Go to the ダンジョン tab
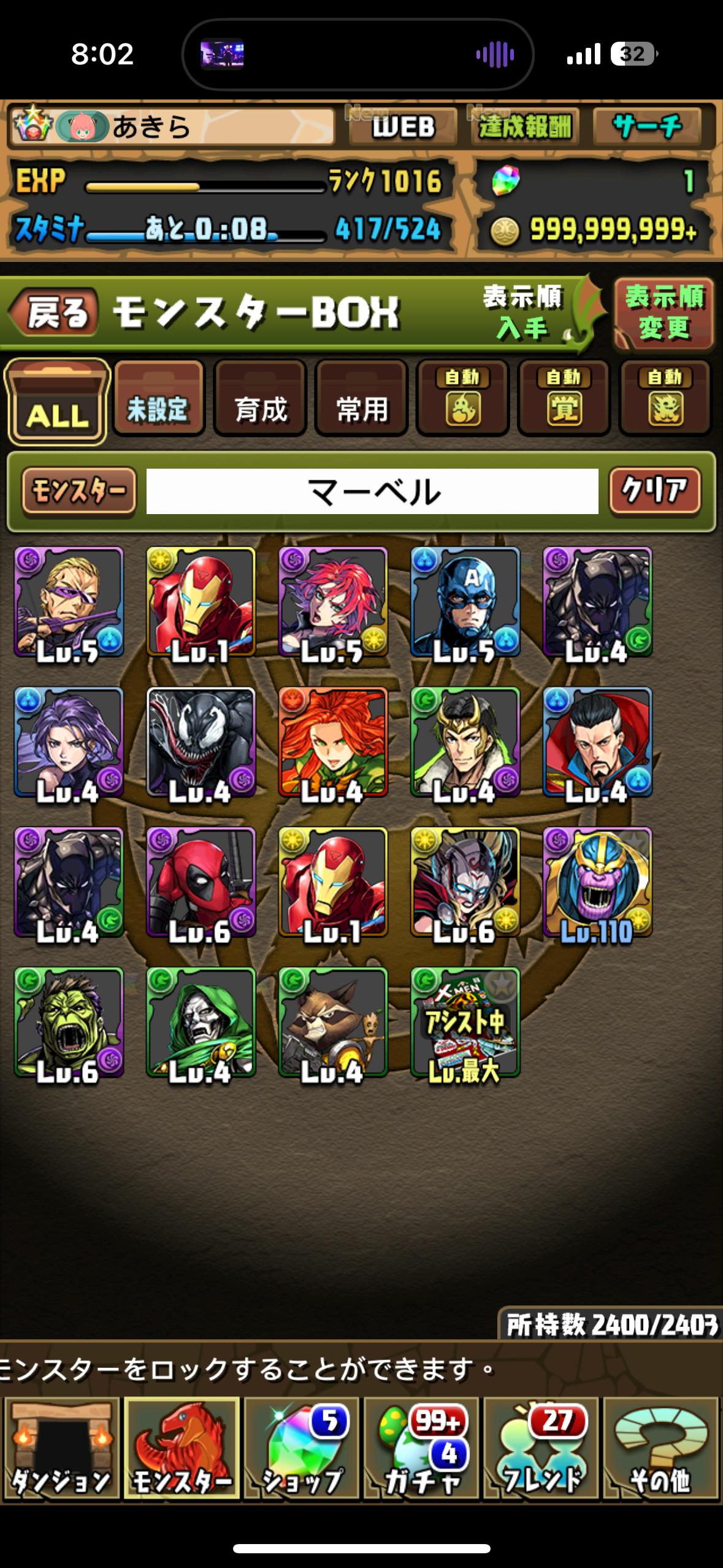Screen dimensions: 723x1568 [x=61, y=1448]
